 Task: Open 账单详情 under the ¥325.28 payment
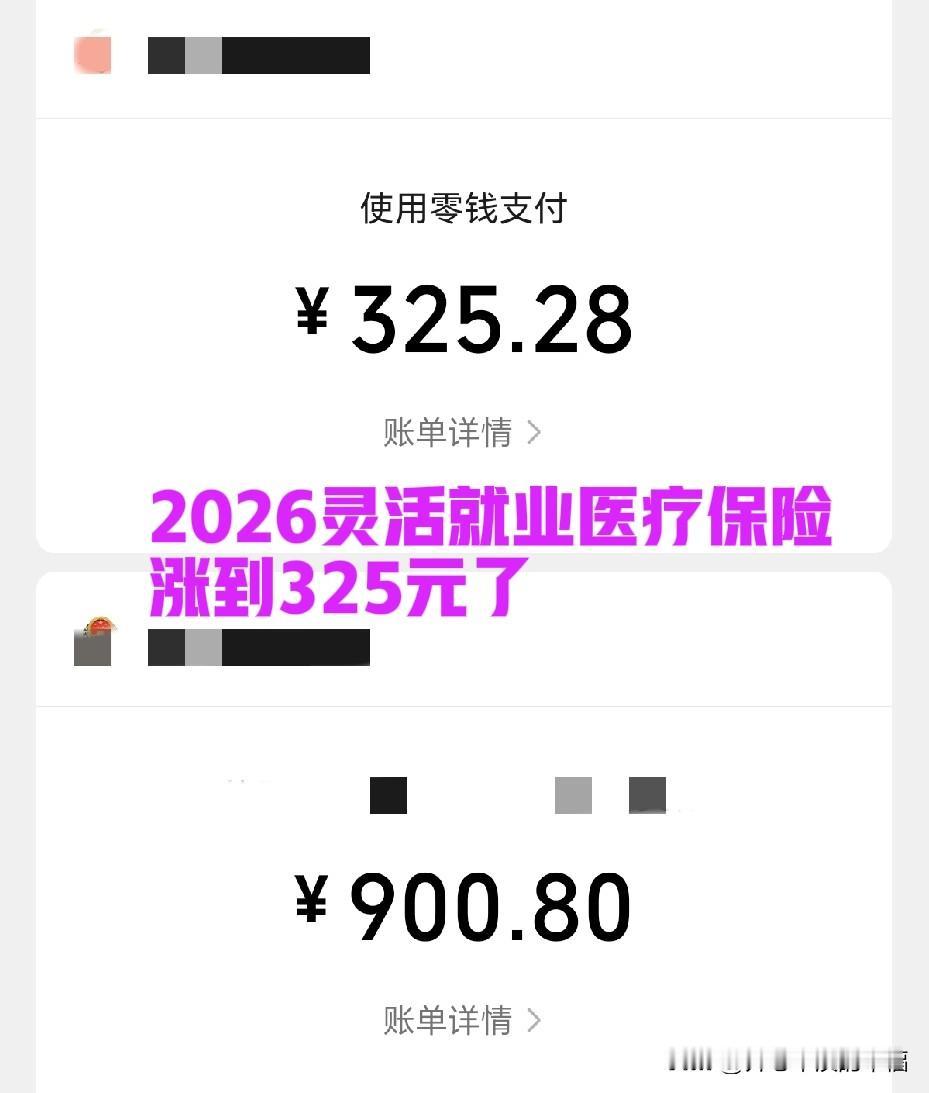[x=447, y=432]
